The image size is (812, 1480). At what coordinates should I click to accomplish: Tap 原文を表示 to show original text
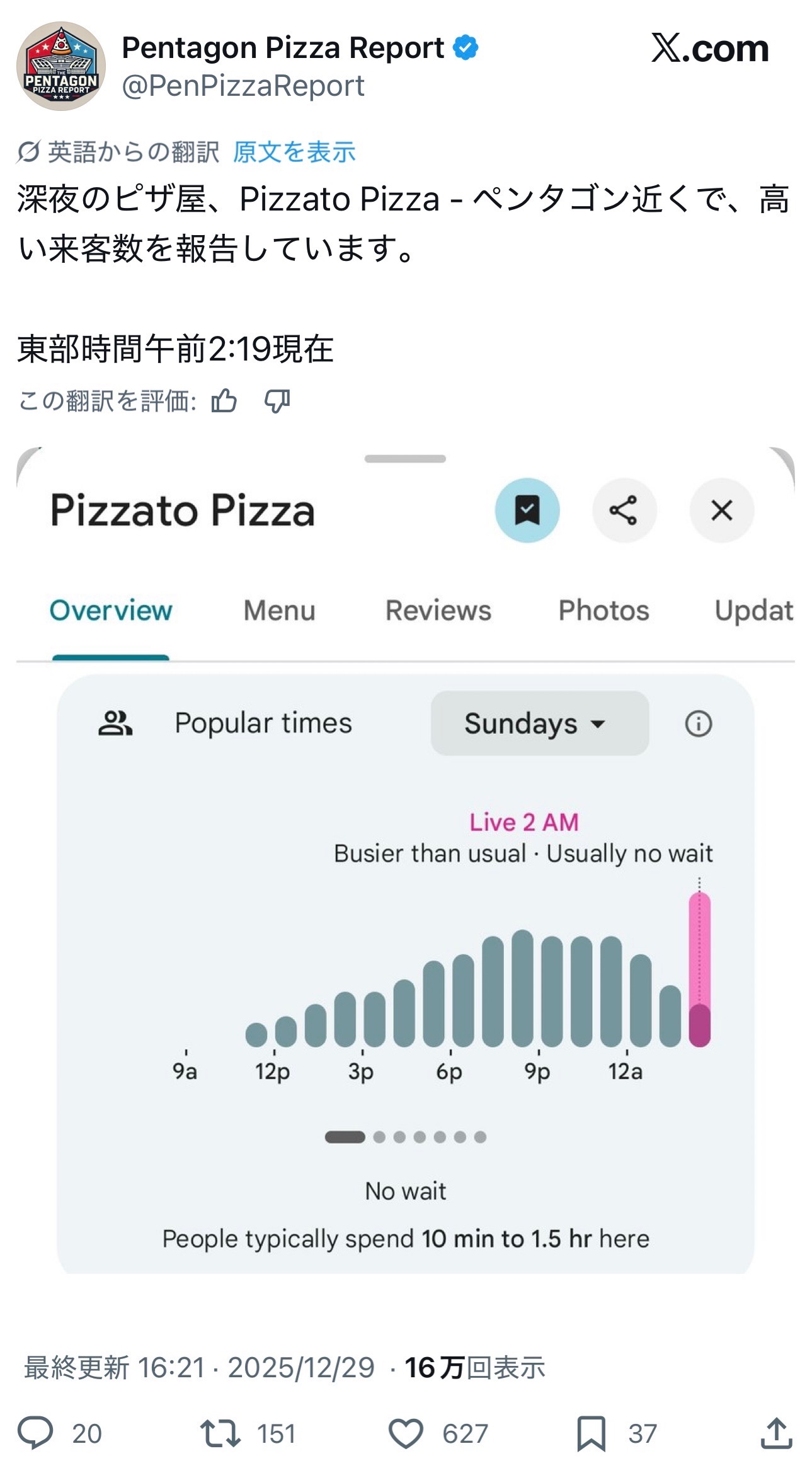(294, 152)
